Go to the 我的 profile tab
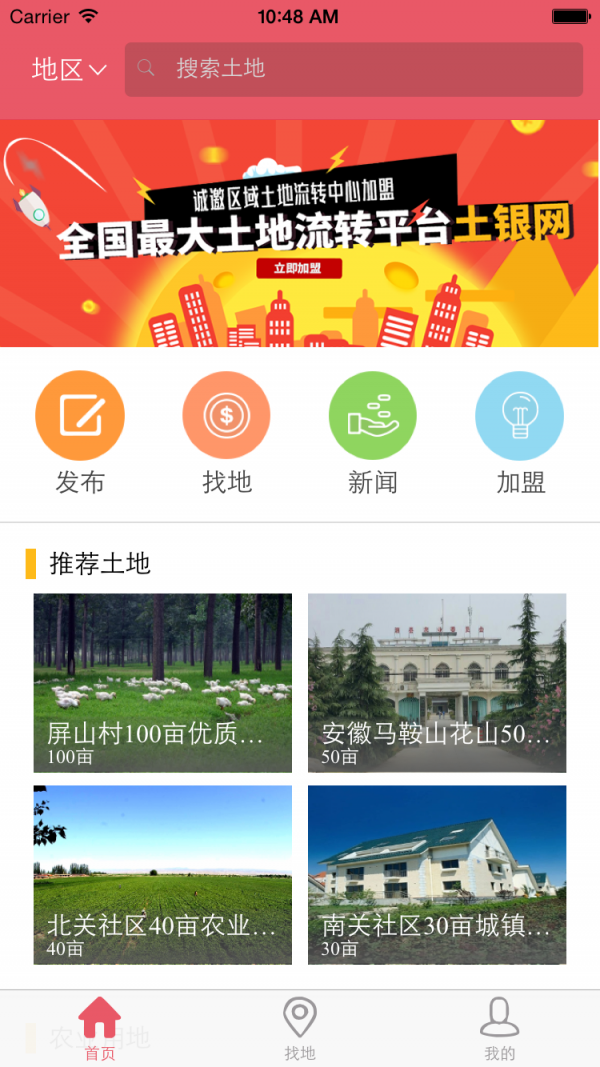600x1067 pixels. coord(500,1028)
